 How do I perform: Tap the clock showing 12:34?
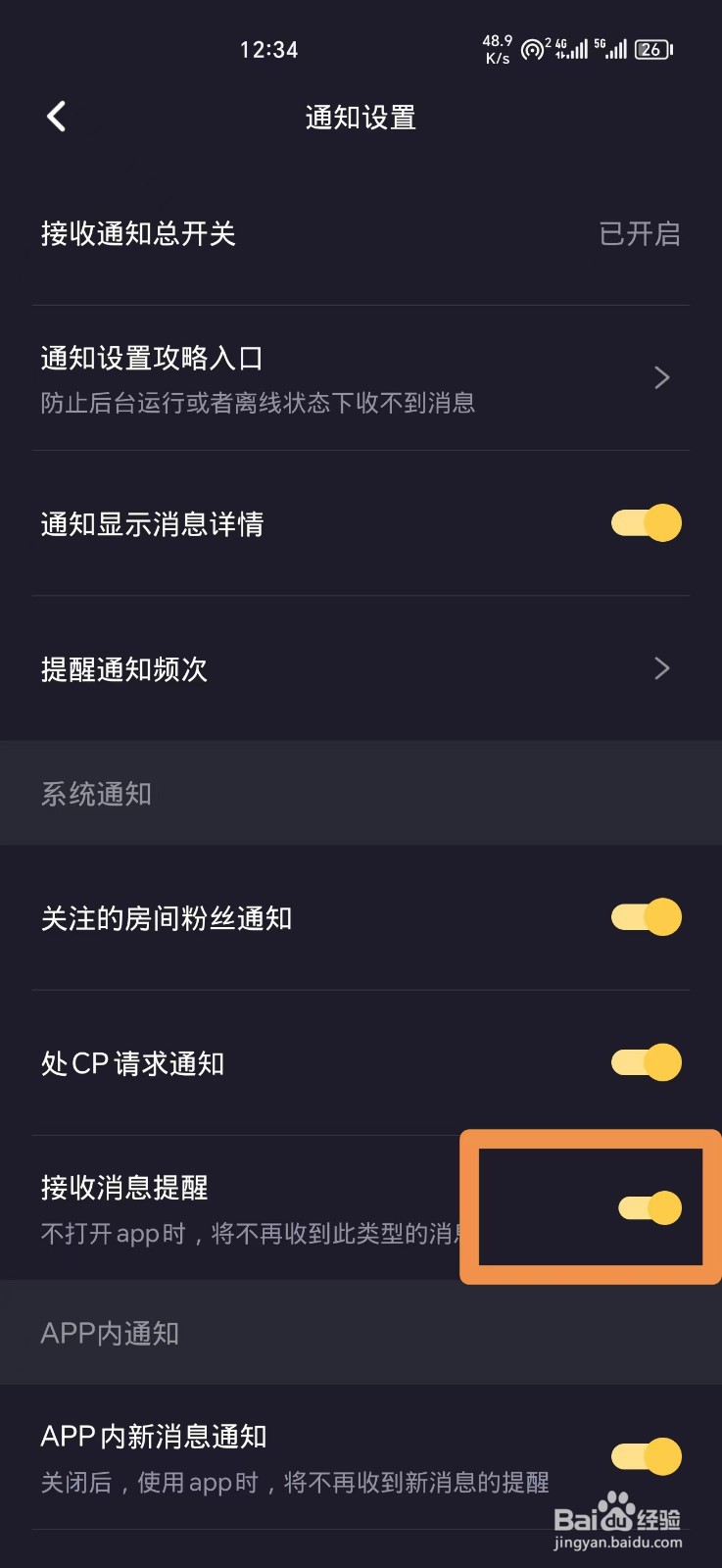(x=269, y=49)
